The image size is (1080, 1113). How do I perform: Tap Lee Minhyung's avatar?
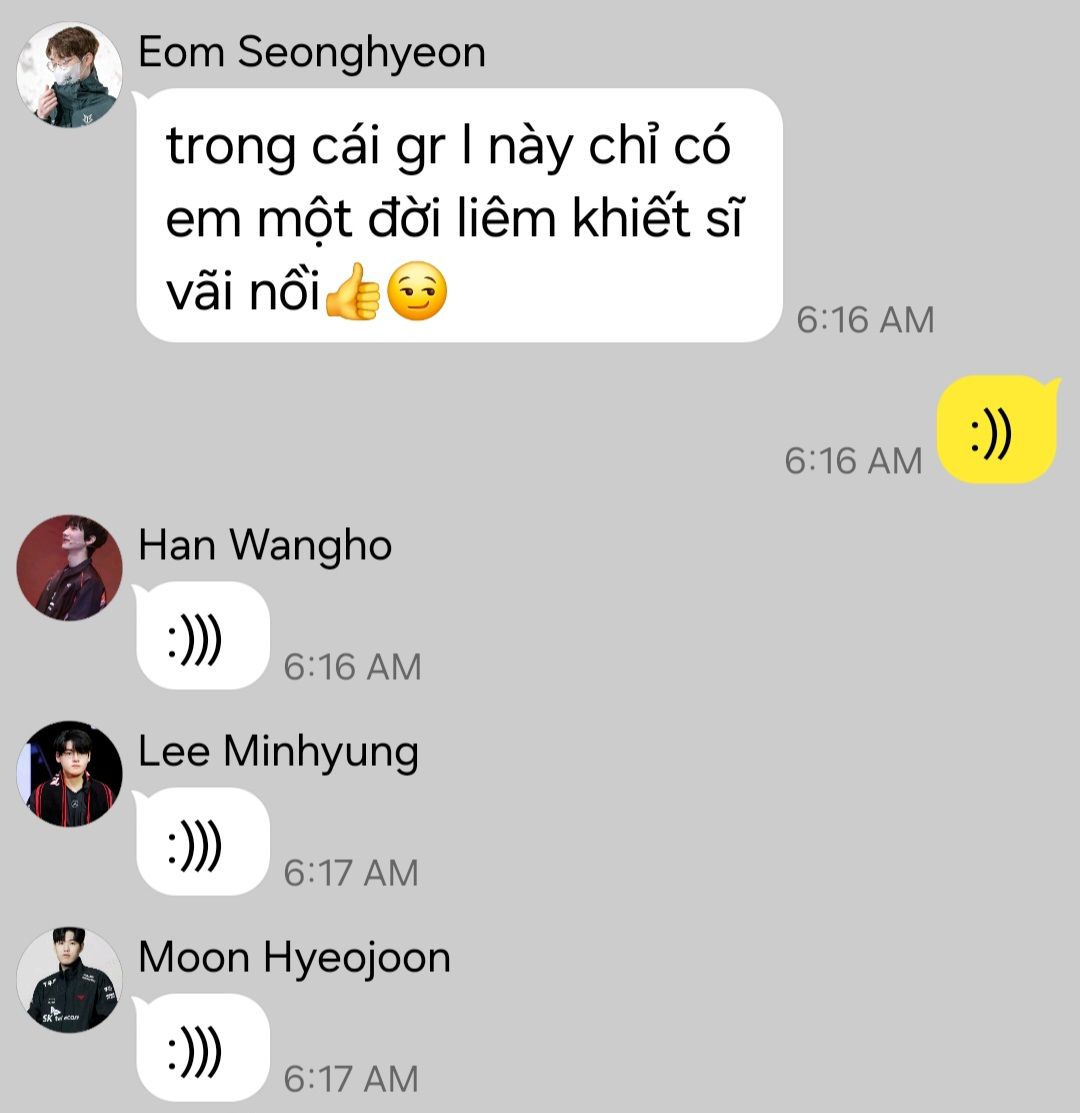pos(70,774)
